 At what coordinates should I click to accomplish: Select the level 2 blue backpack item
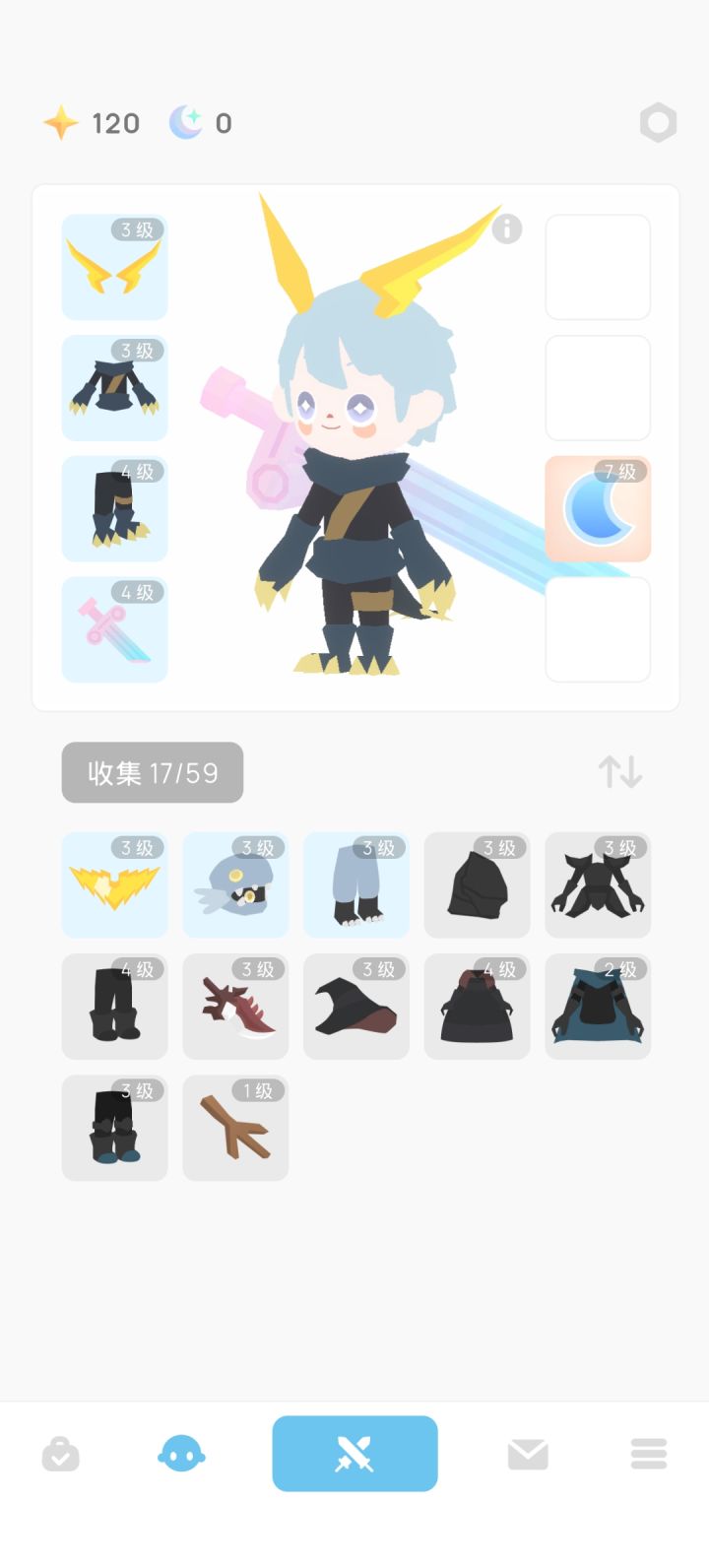598,1006
